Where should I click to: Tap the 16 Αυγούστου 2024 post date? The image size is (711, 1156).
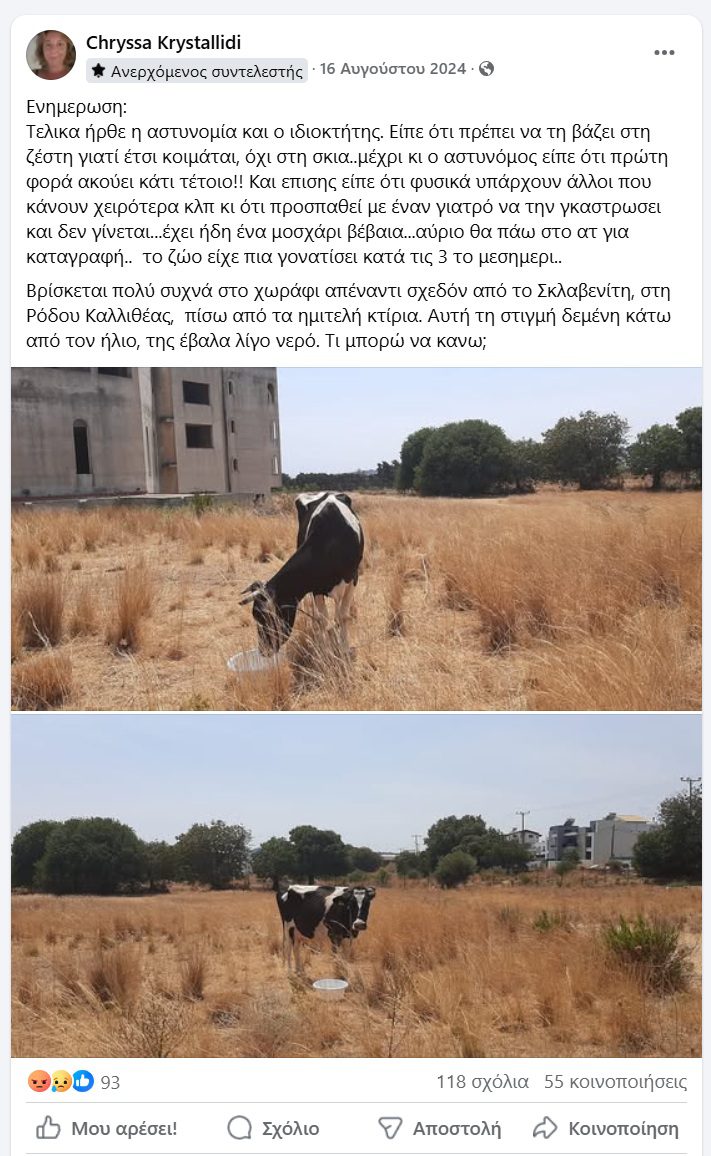[393, 69]
